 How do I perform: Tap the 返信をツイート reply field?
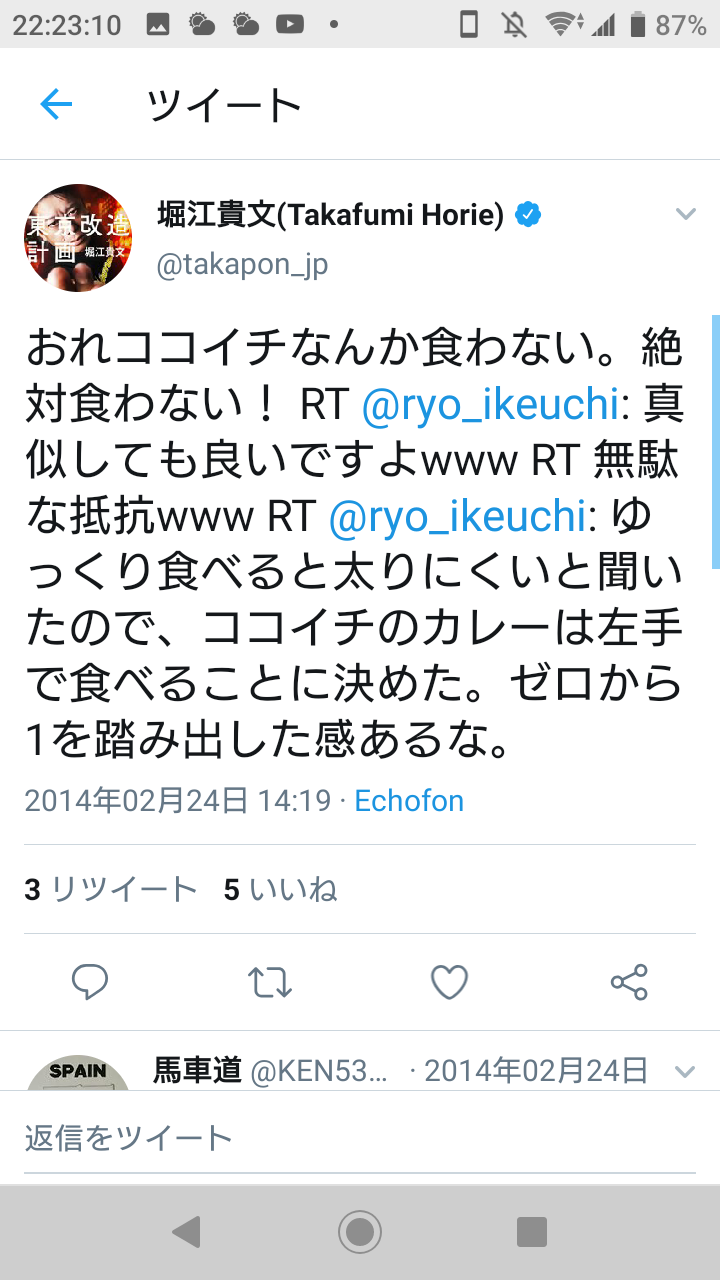click(x=360, y=1137)
